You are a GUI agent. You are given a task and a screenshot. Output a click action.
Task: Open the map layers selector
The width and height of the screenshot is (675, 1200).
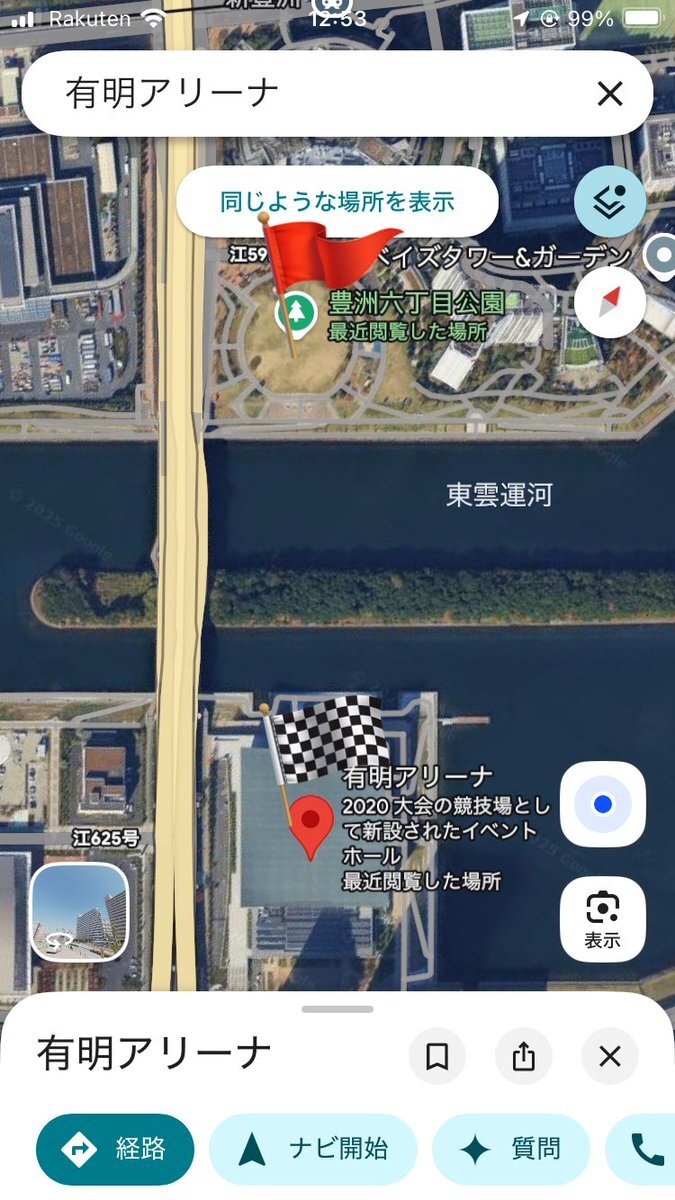tap(609, 202)
